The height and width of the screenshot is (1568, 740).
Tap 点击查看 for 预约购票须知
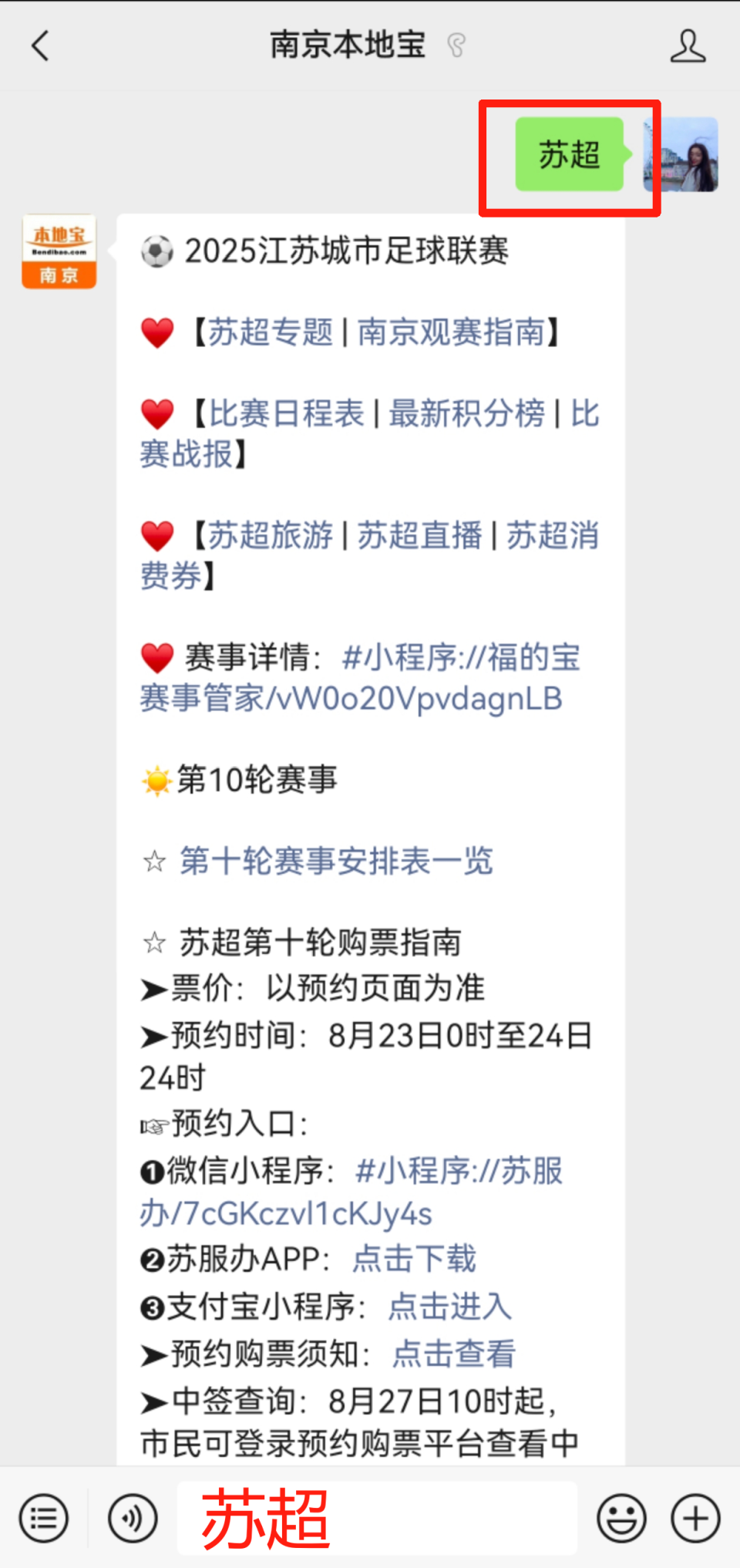coord(454,1354)
